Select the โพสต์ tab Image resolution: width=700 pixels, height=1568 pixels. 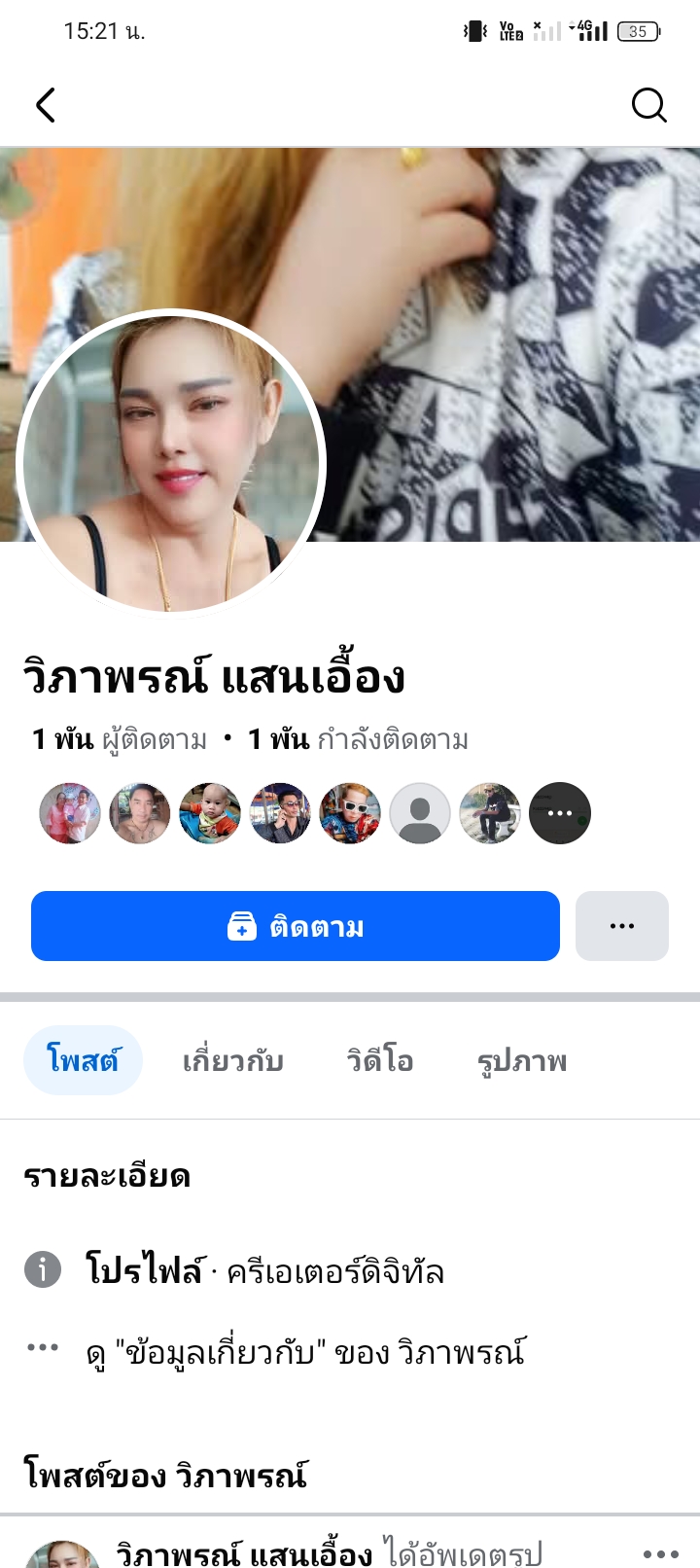pos(83,1060)
